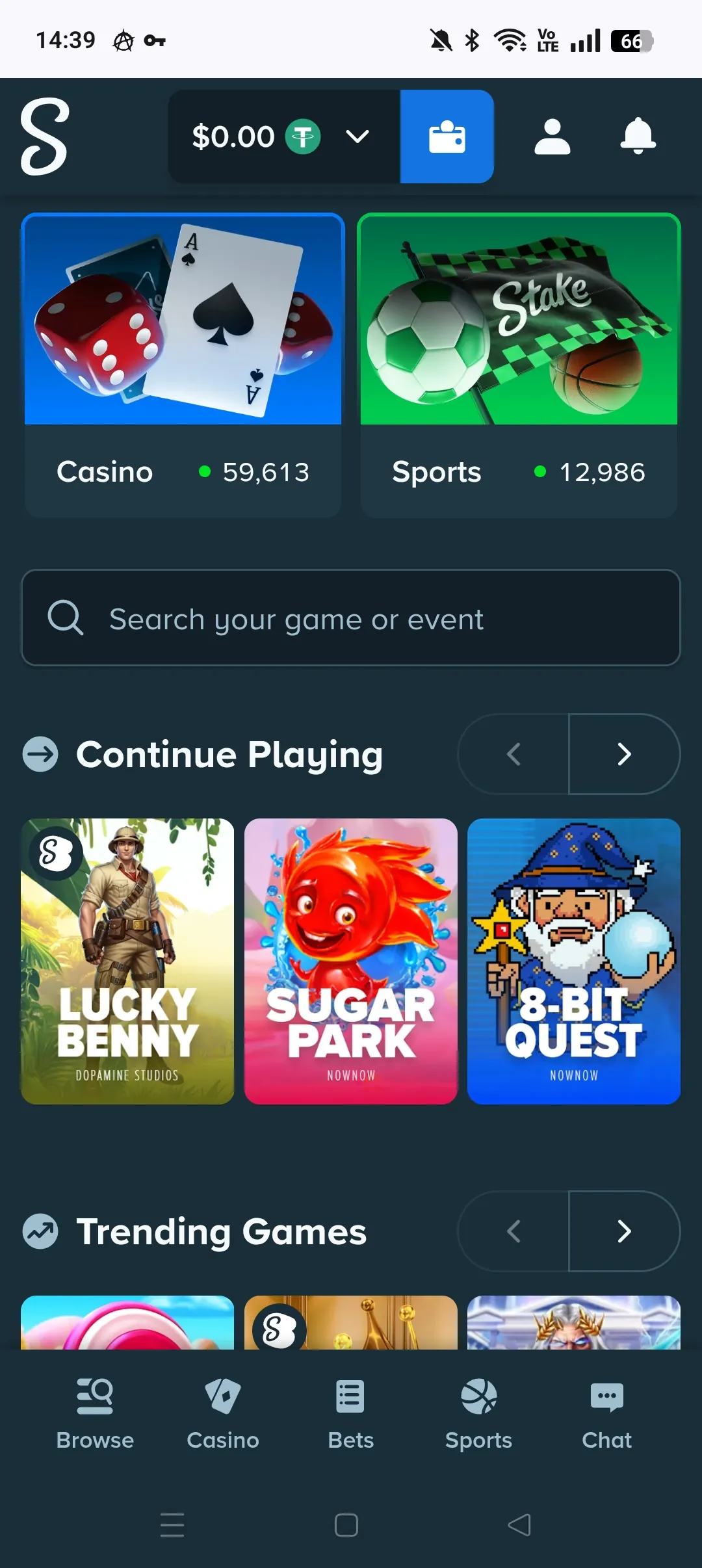
Task: Click the Trending Games left chevron
Action: [x=513, y=1231]
